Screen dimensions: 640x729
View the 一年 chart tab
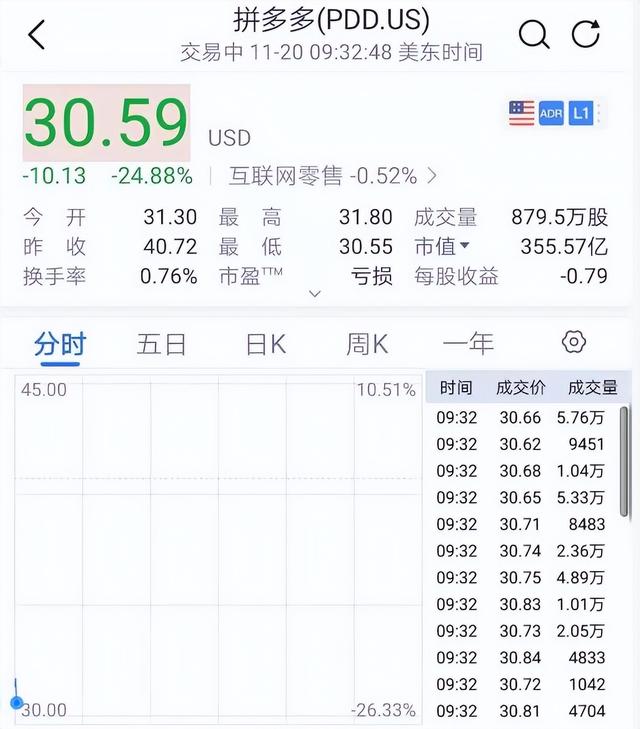pos(468,345)
